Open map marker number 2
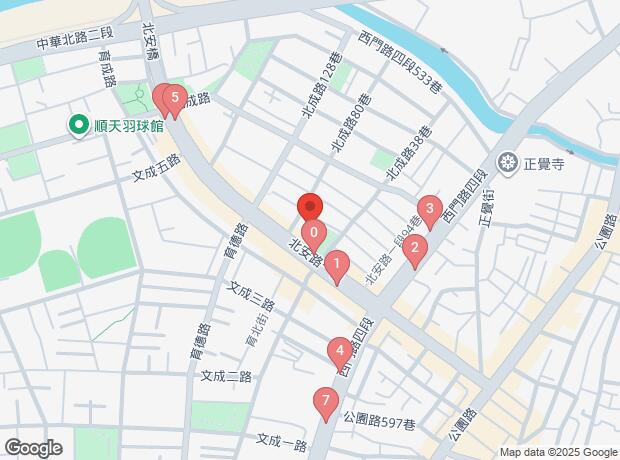 click(x=416, y=250)
